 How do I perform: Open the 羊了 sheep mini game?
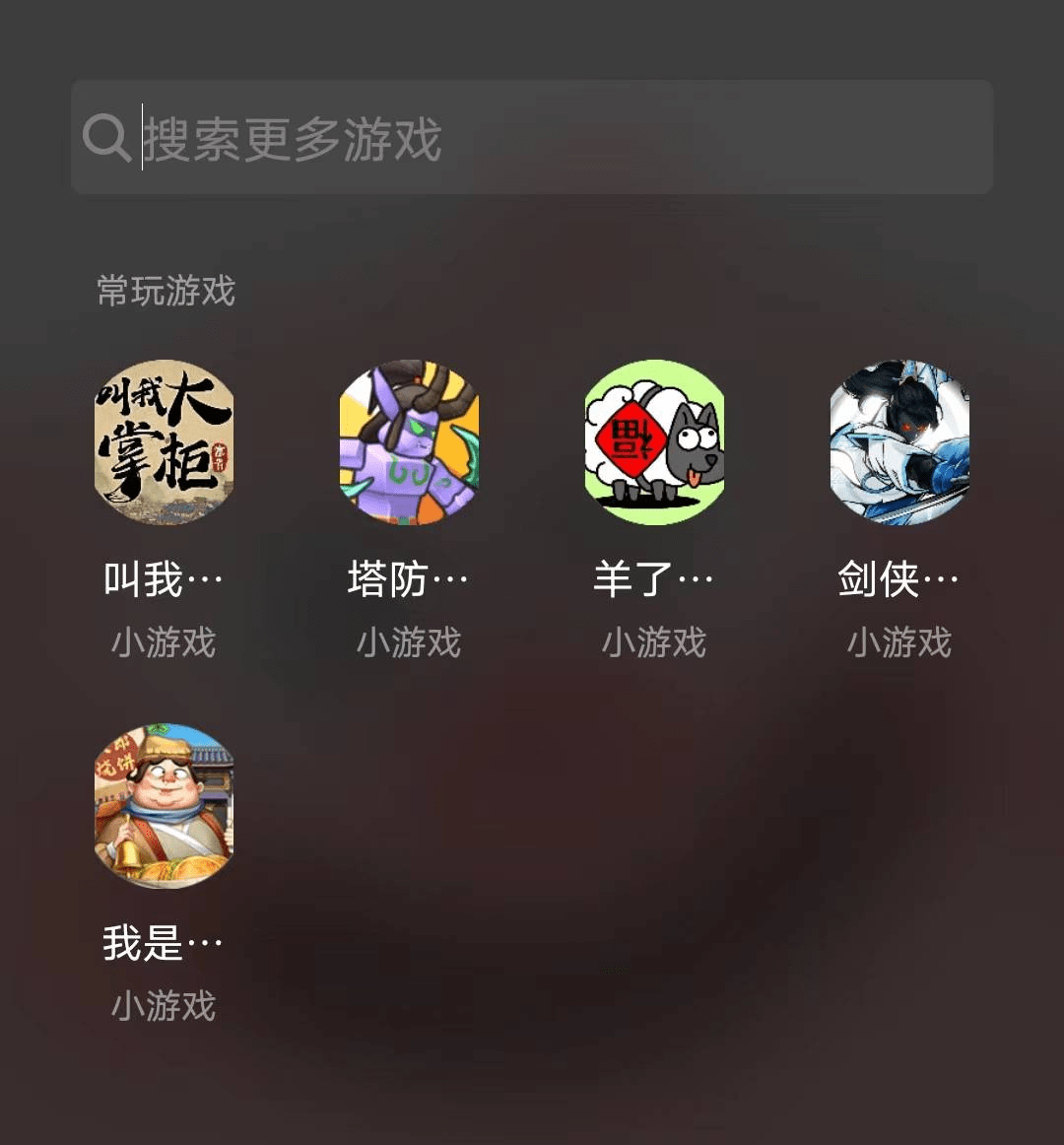(654, 442)
